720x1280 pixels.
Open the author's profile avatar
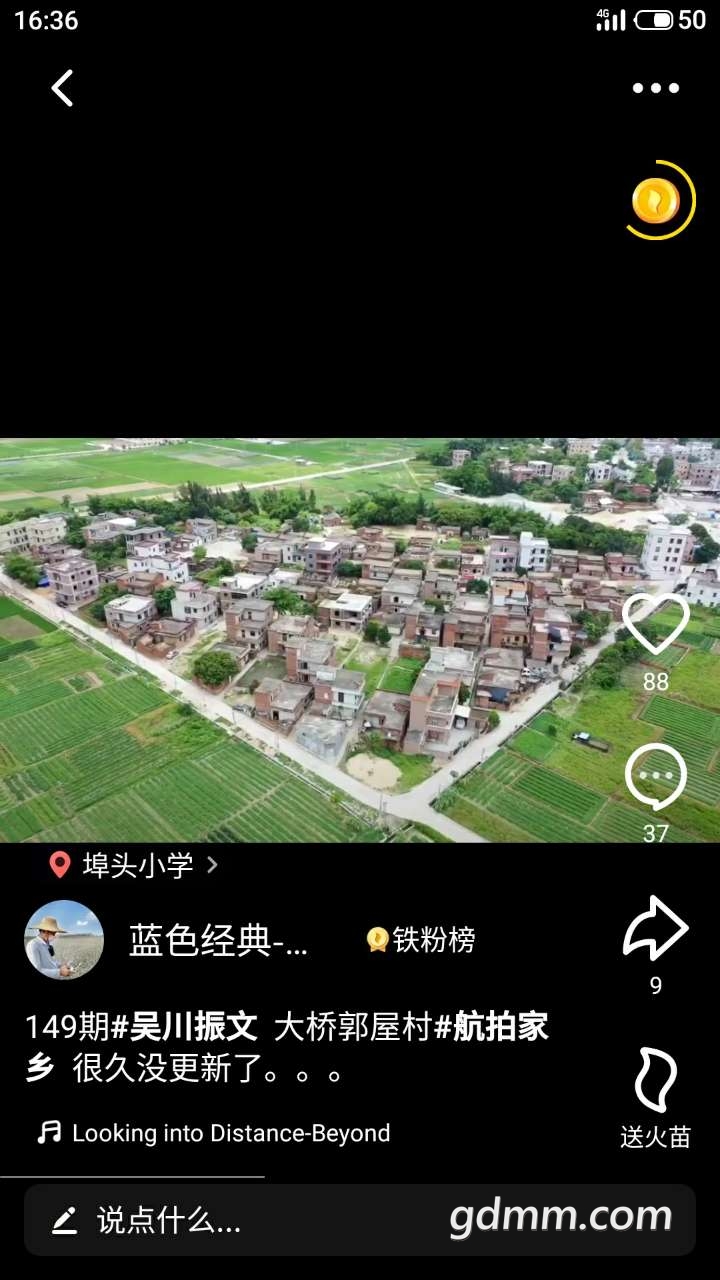(64, 940)
